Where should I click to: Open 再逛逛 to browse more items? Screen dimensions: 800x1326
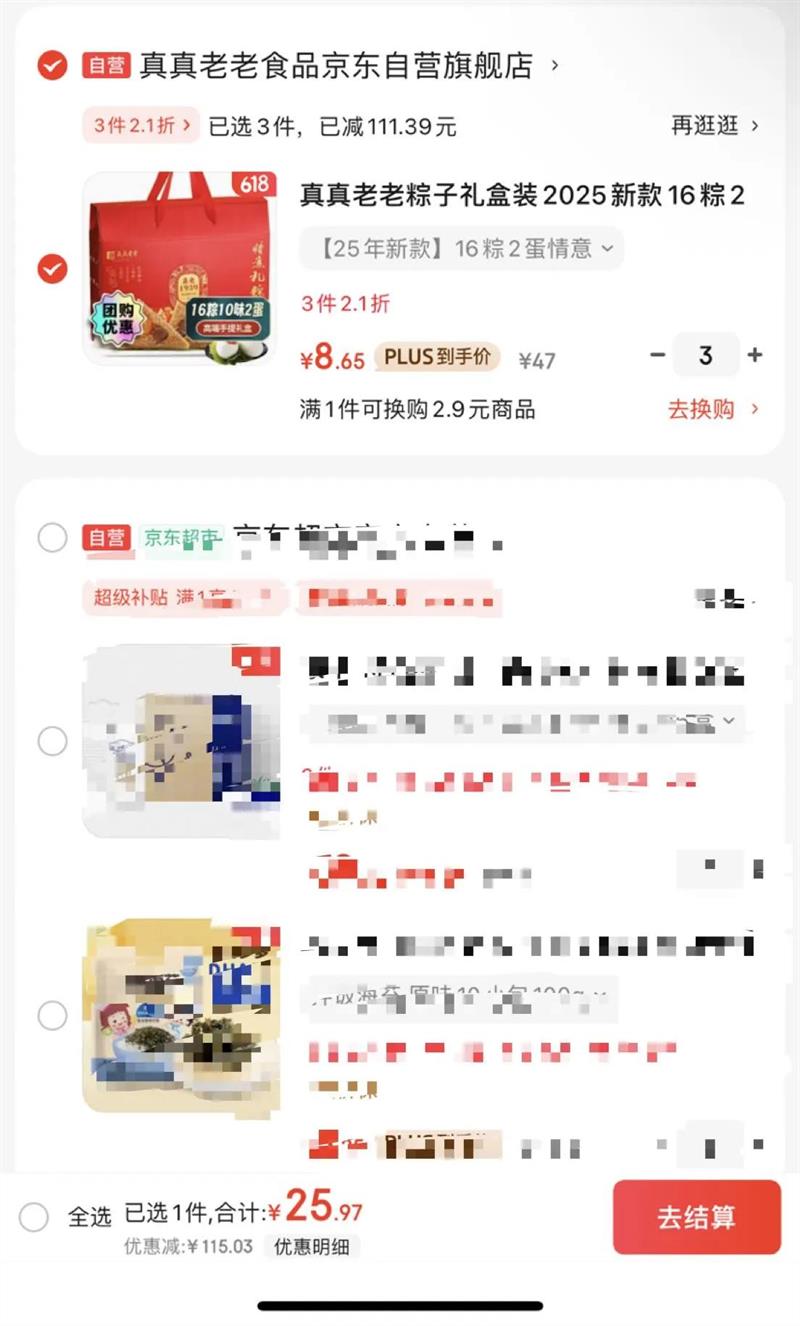click(x=715, y=126)
